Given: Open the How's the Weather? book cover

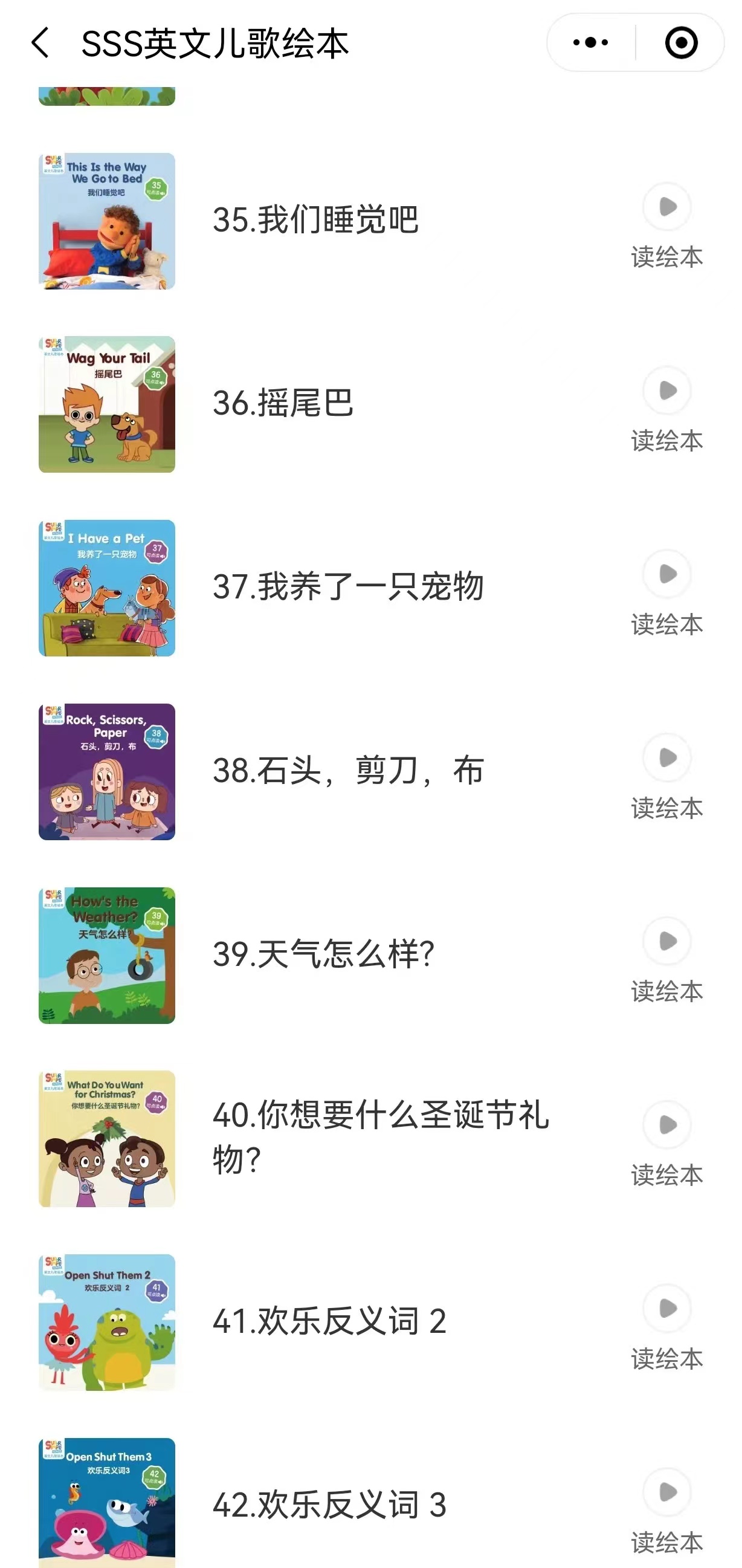Looking at the screenshot, I should click(x=107, y=956).
